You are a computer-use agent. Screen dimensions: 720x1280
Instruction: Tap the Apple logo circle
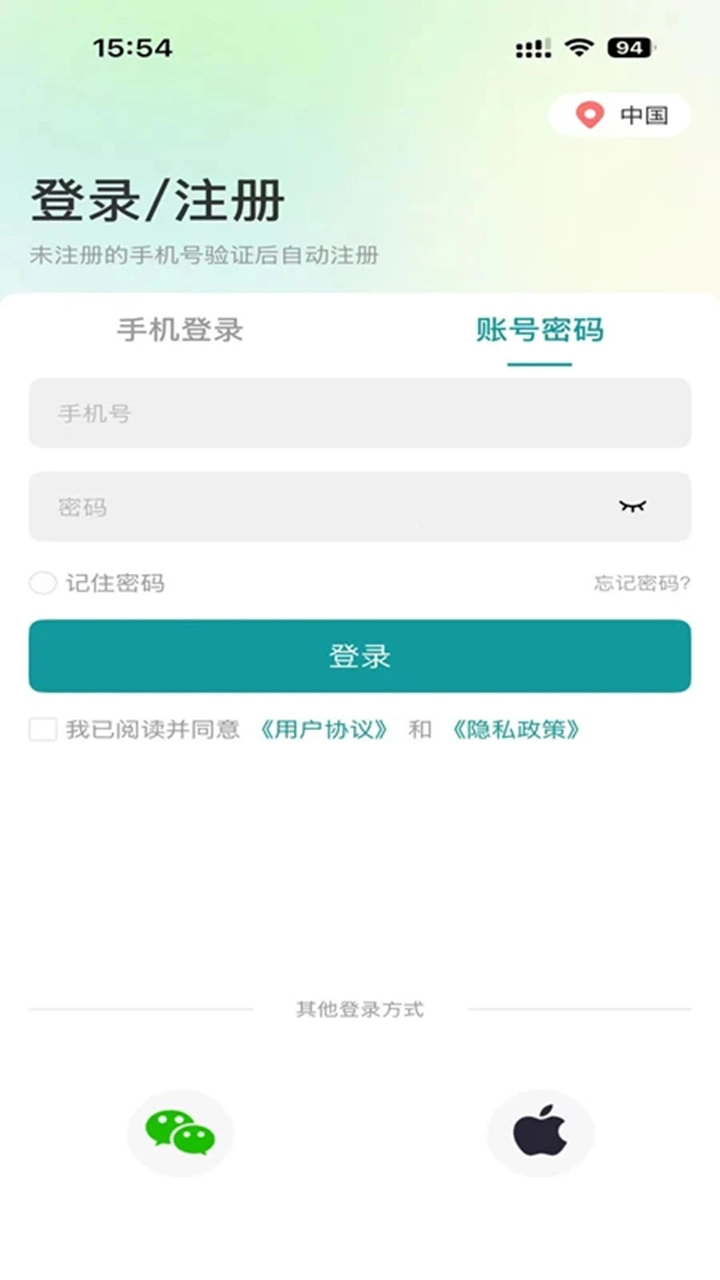click(x=540, y=1131)
